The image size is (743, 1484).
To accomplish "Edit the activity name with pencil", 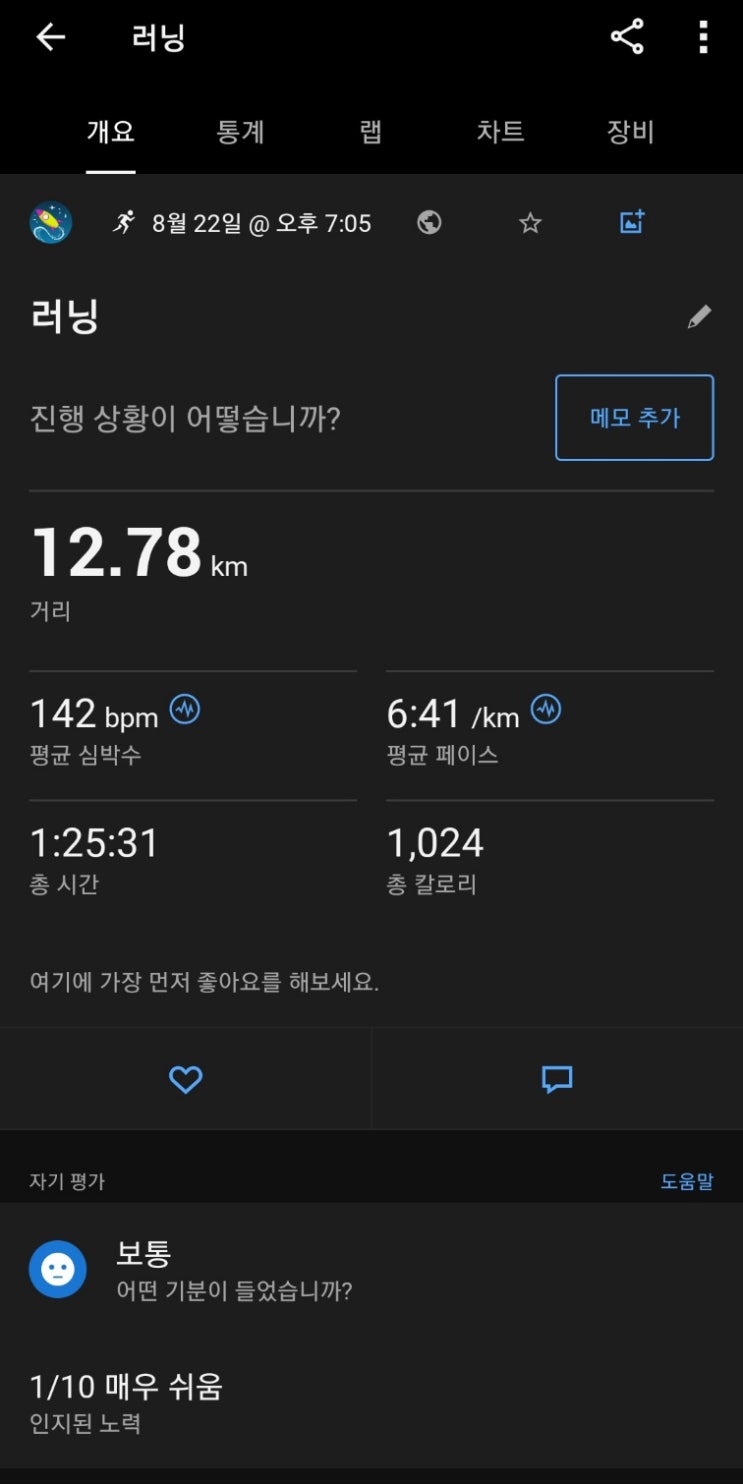I will [699, 318].
